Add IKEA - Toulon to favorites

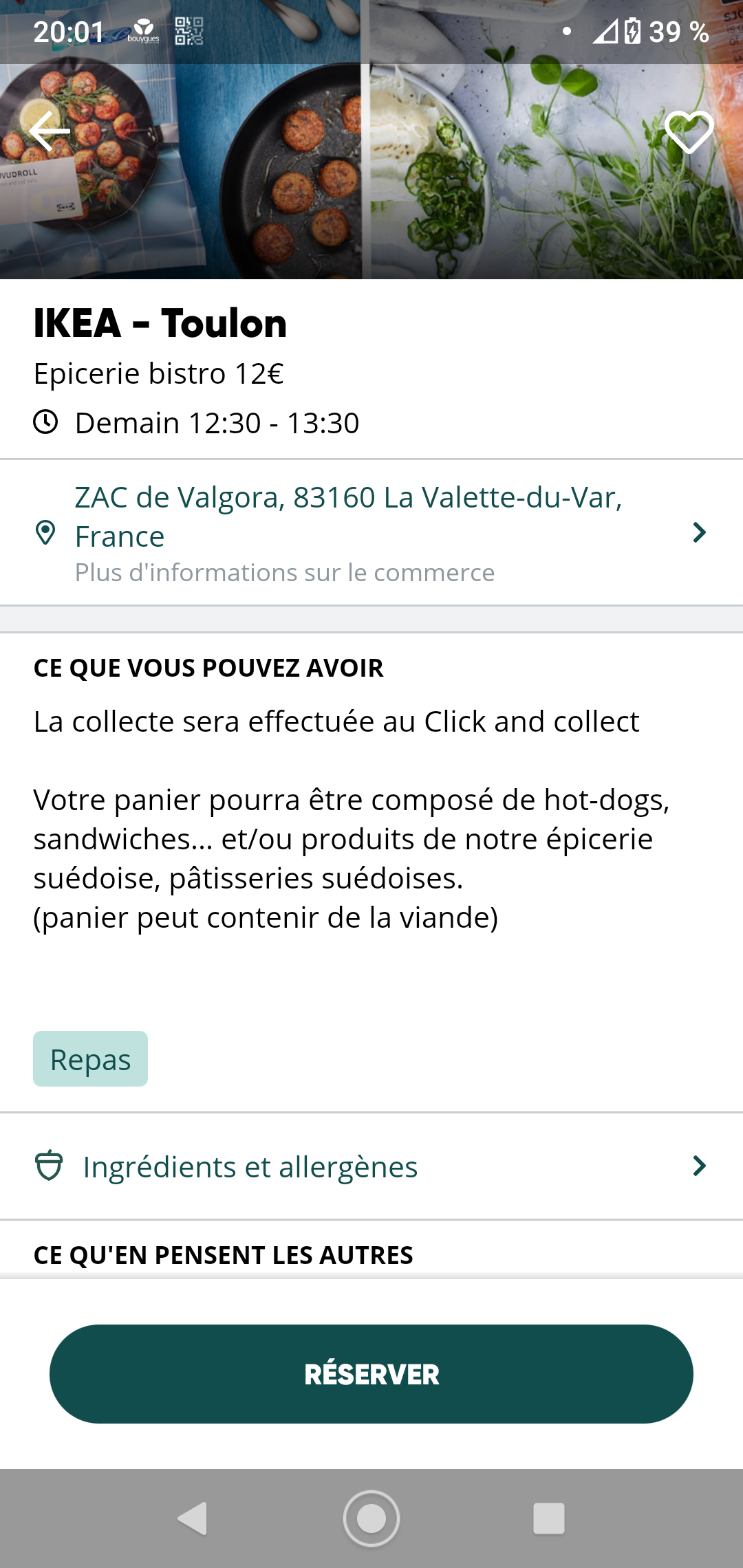689,131
